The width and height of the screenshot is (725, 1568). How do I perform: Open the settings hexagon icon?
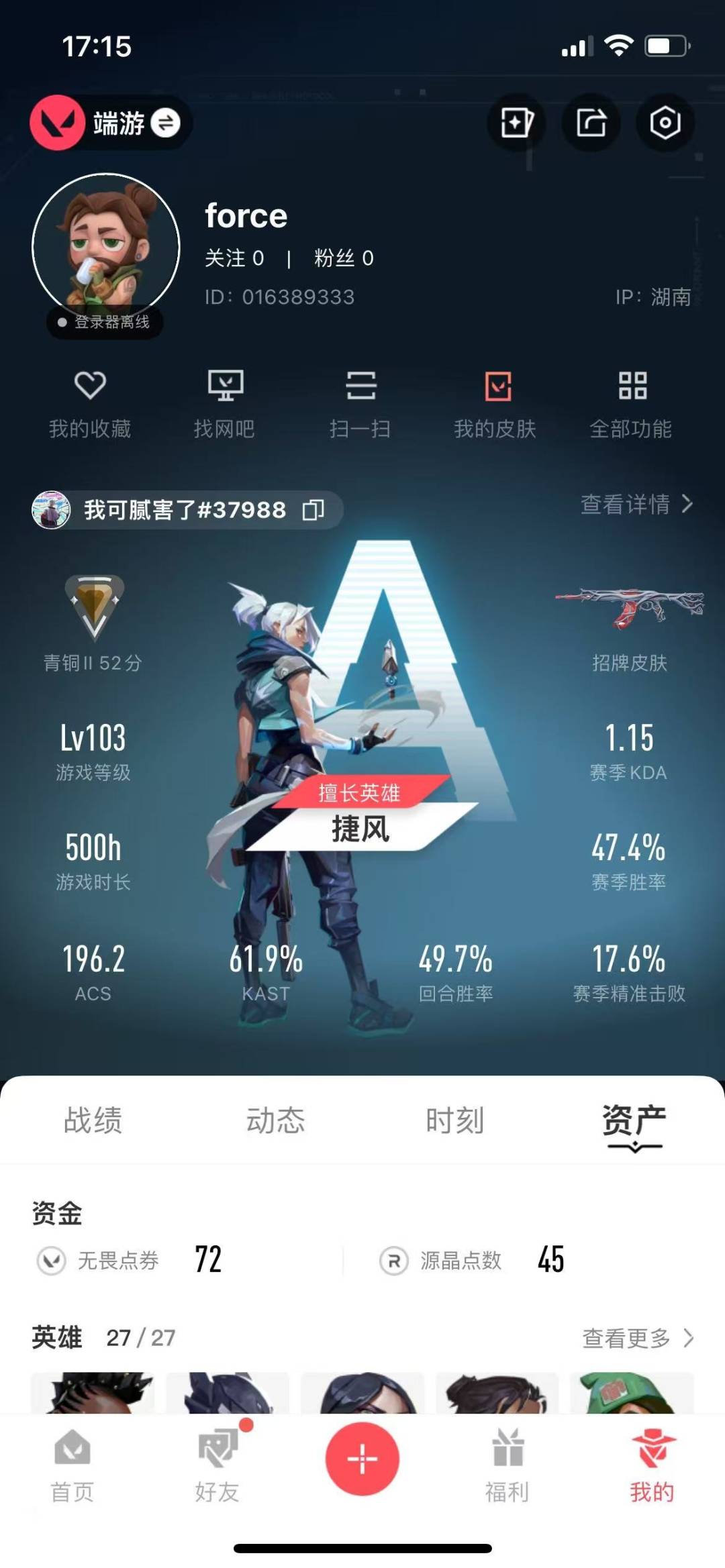click(665, 123)
